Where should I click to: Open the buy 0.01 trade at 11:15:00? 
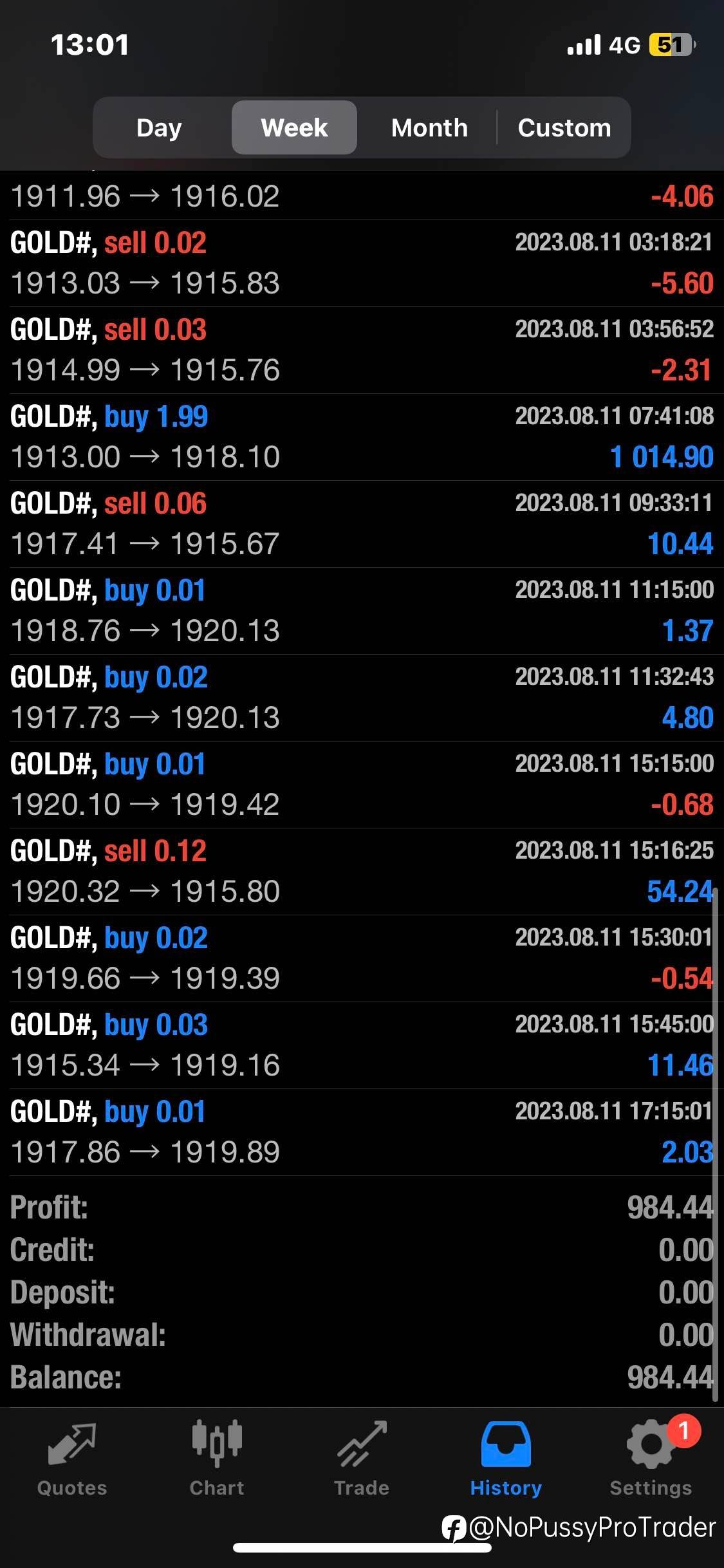click(362, 611)
